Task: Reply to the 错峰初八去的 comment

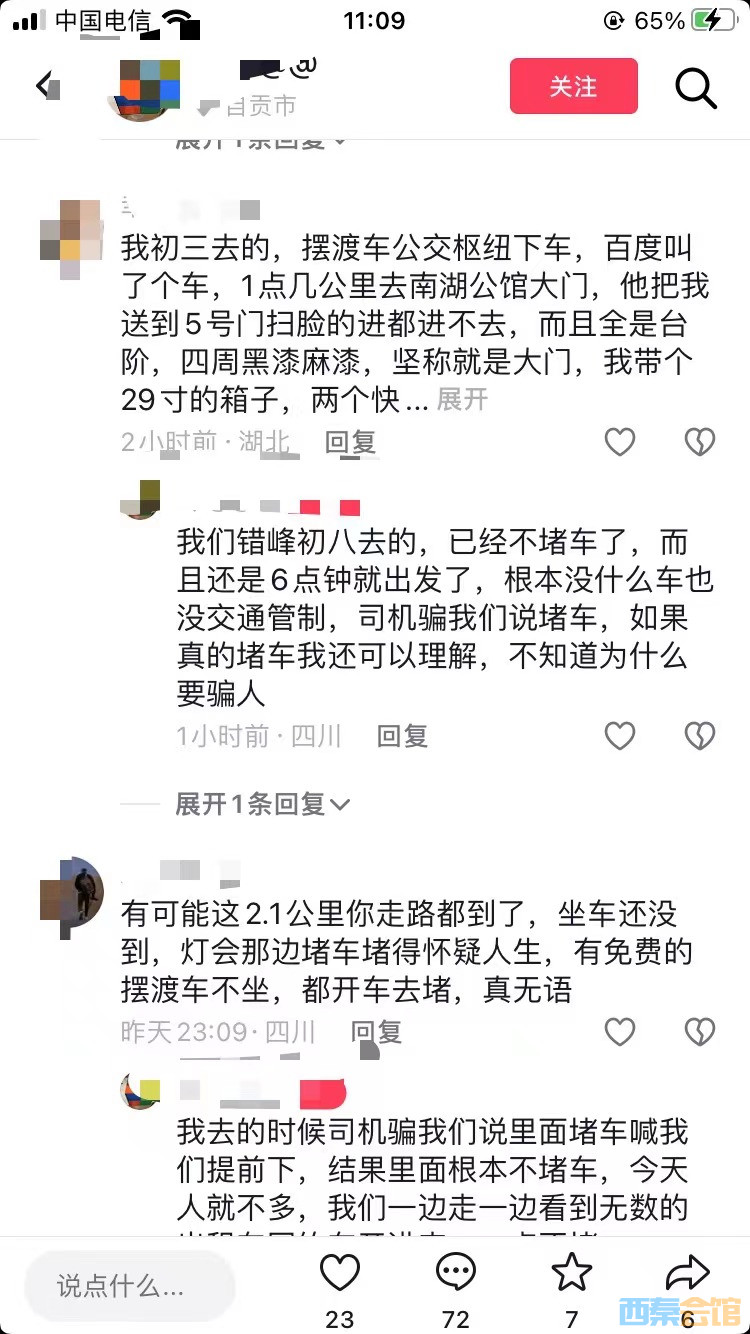Action: pyautogui.click(x=402, y=736)
